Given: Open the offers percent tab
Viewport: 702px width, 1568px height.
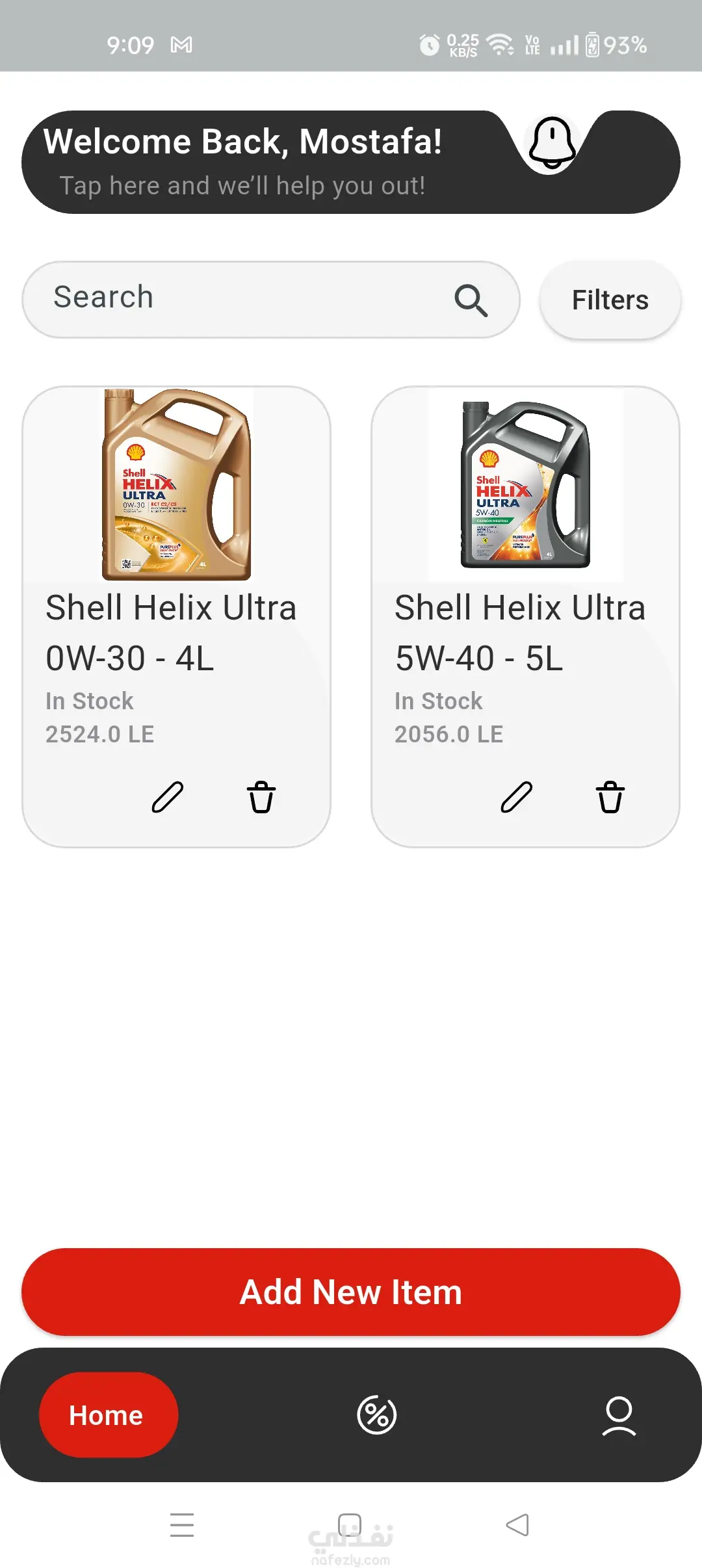Looking at the screenshot, I should pyautogui.click(x=377, y=1415).
